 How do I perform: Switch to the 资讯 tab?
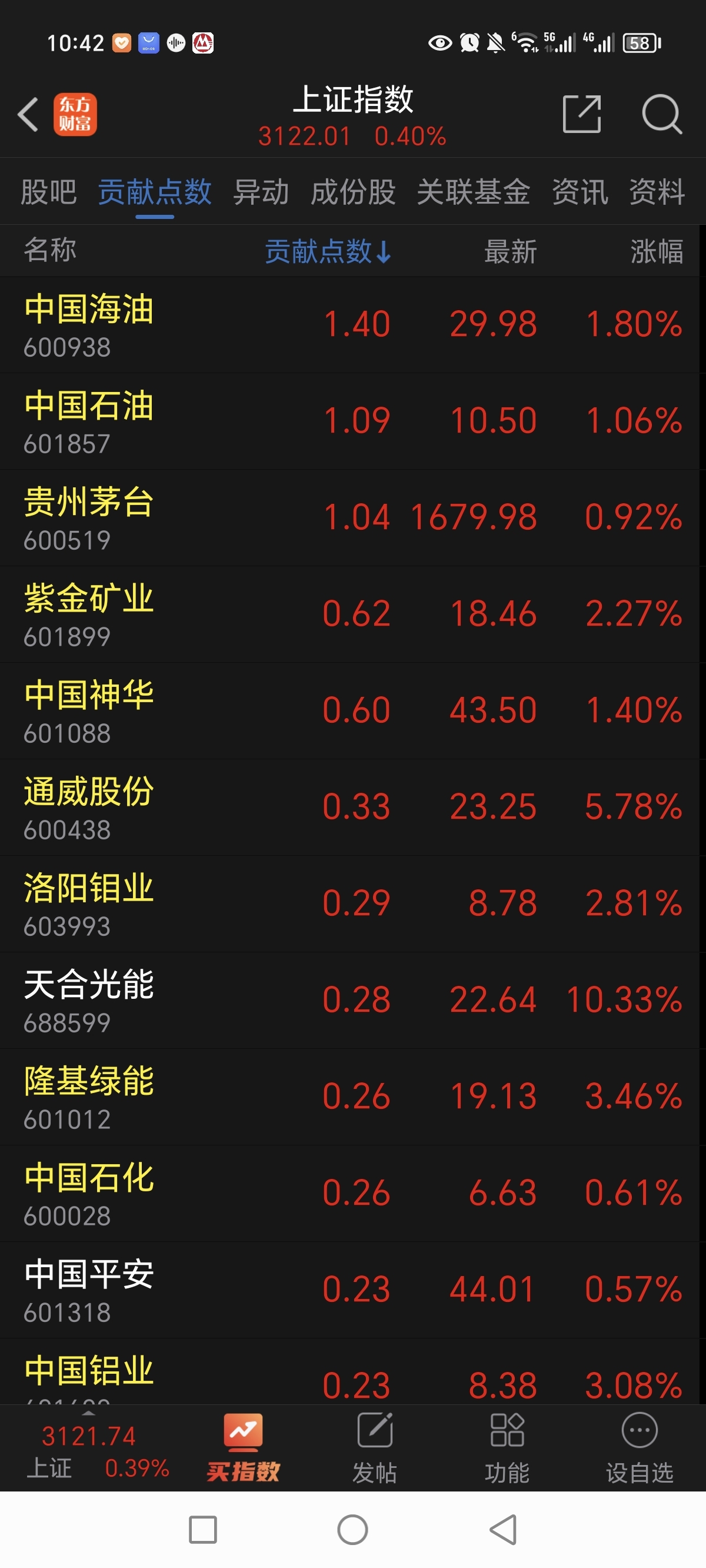[x=580, y=191]
